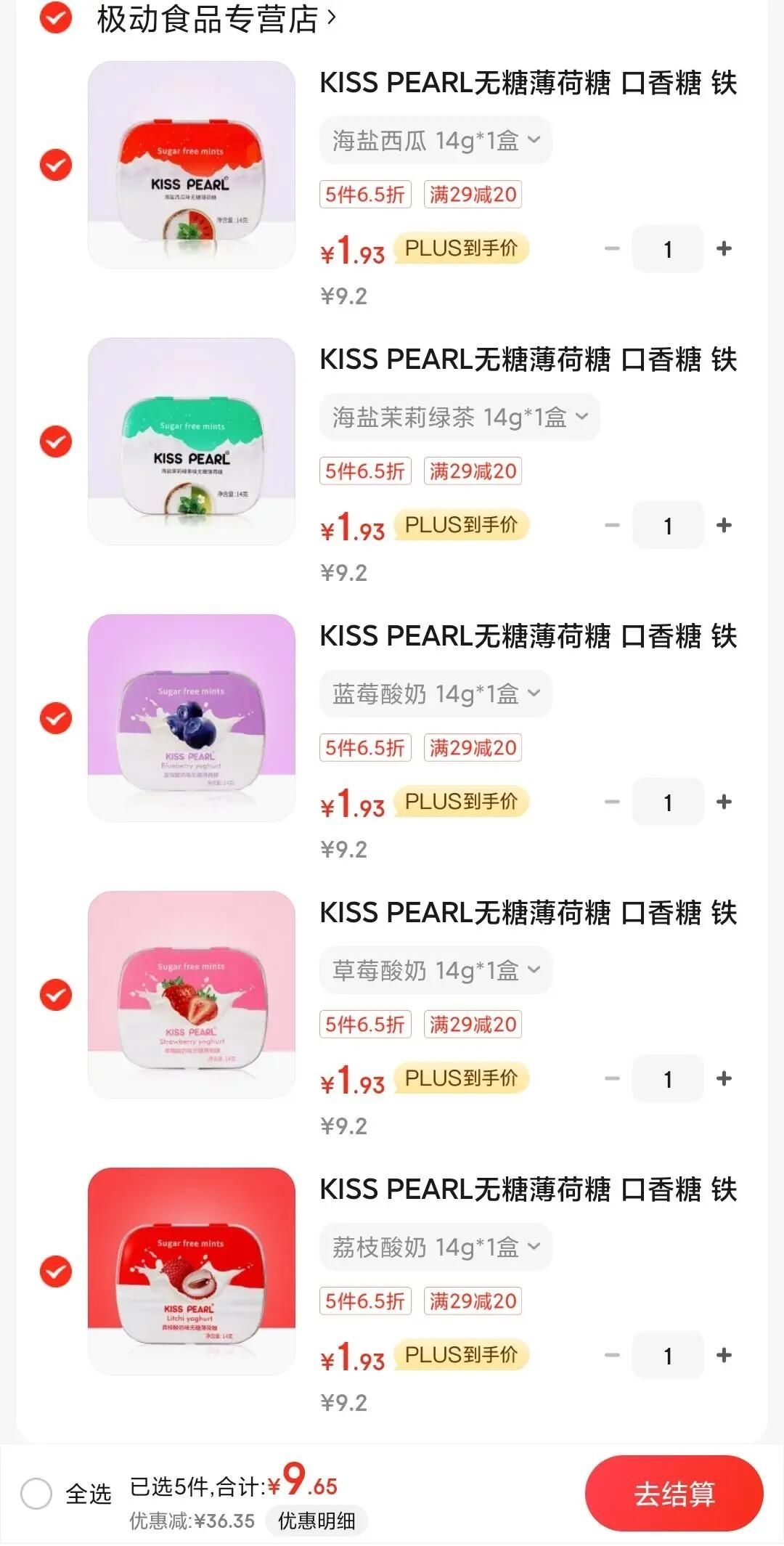View the 优惠明细 discount details
Image resolution: width=784 pixels, height=1546 pixels.
[318, 1521]
